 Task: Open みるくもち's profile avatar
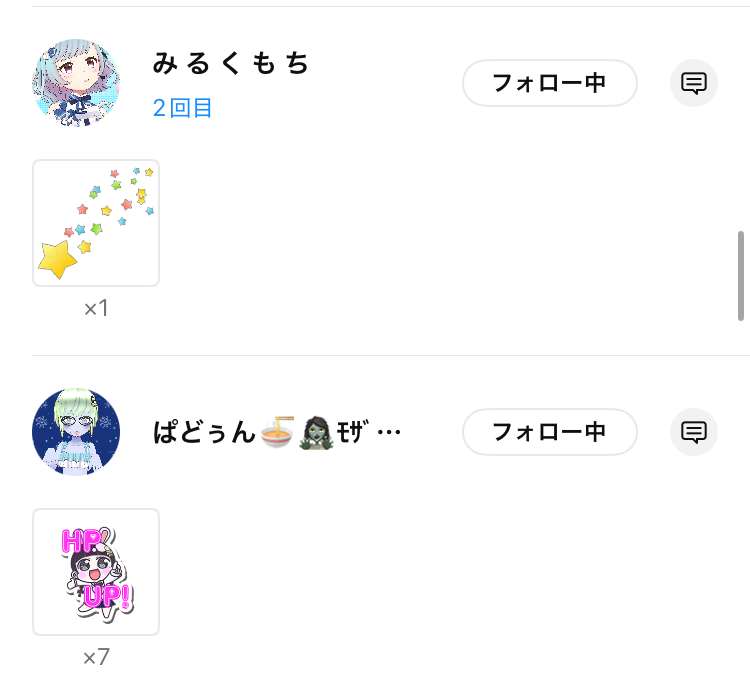point(76,83)
